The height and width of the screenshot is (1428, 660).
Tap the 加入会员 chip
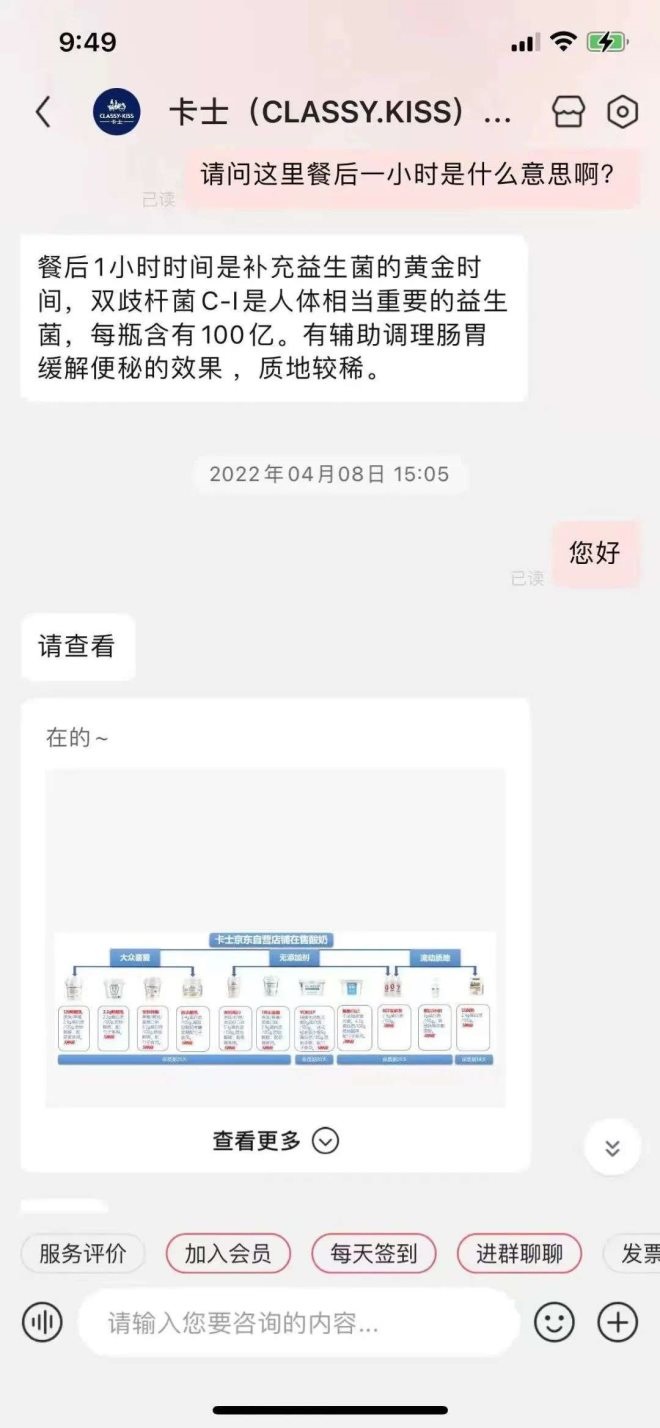pyautogui.click(x=227, y=1253)
